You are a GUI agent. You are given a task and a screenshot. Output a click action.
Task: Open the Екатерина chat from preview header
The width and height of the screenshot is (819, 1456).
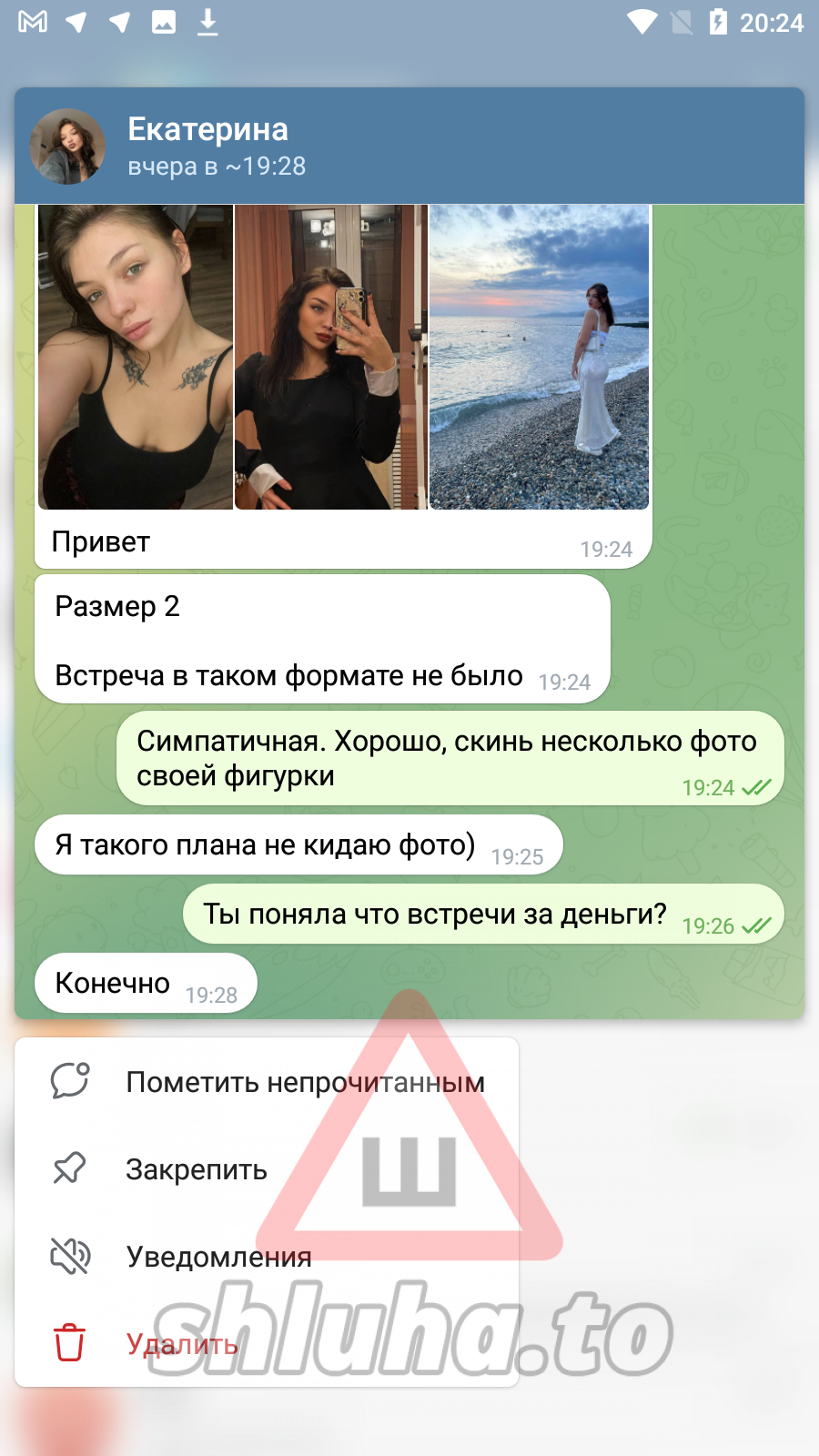[207, 146]
